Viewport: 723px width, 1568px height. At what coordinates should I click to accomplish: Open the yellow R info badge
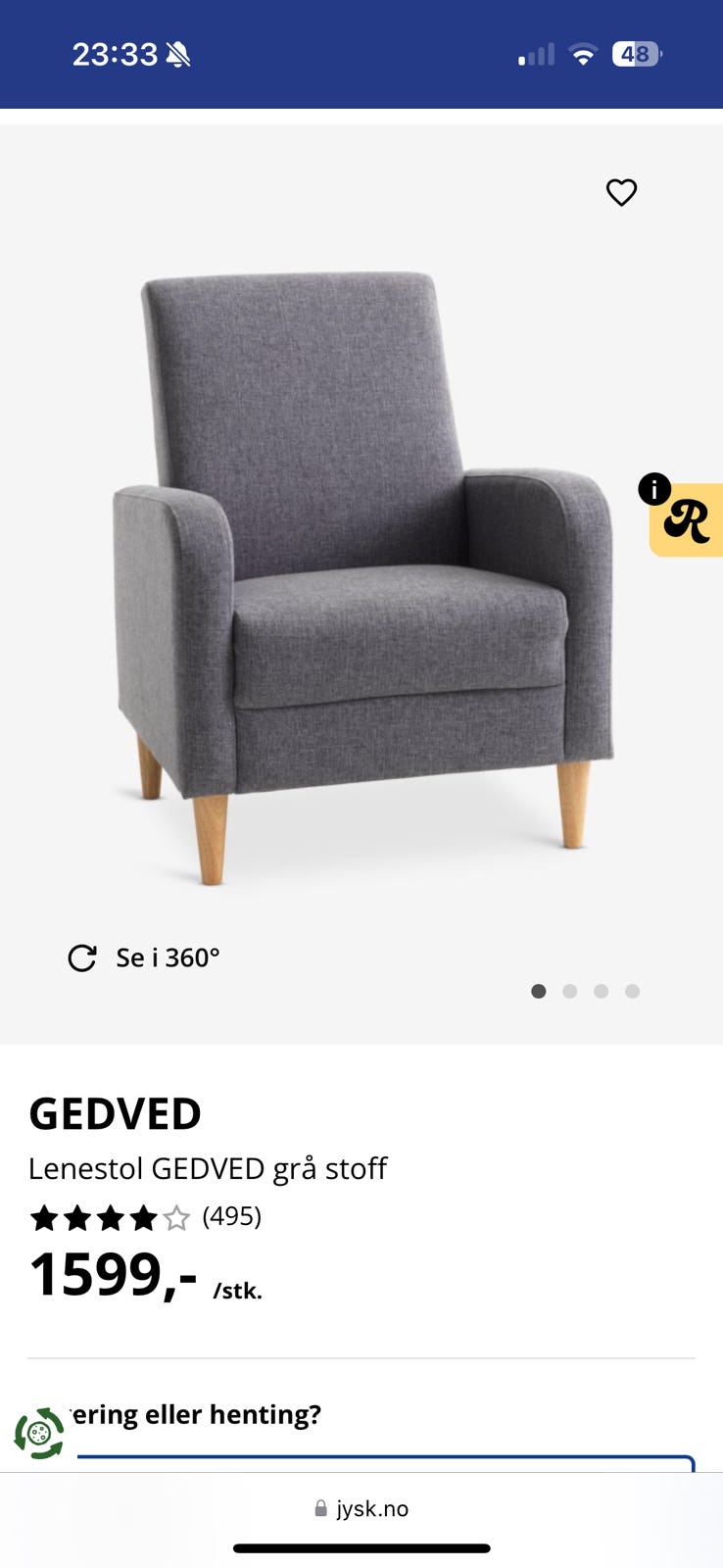(687, 519)
